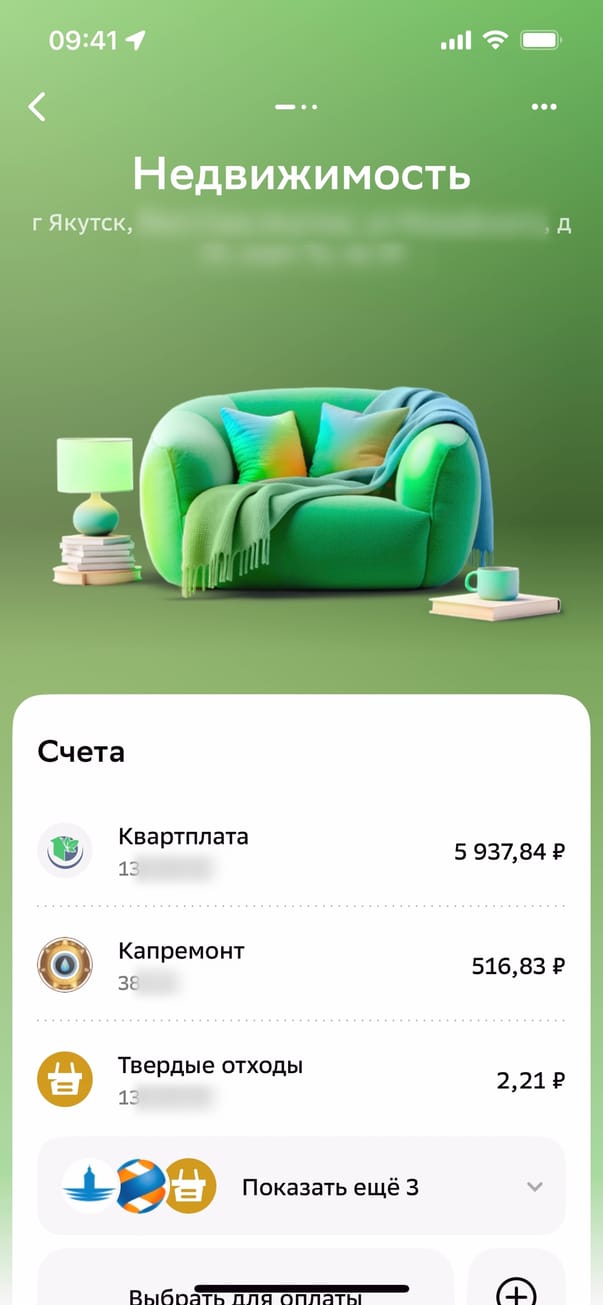Open the Квартплата bill
Image resolution: width=603 pixels, height=1305 pixels.
tap(300, 852)
